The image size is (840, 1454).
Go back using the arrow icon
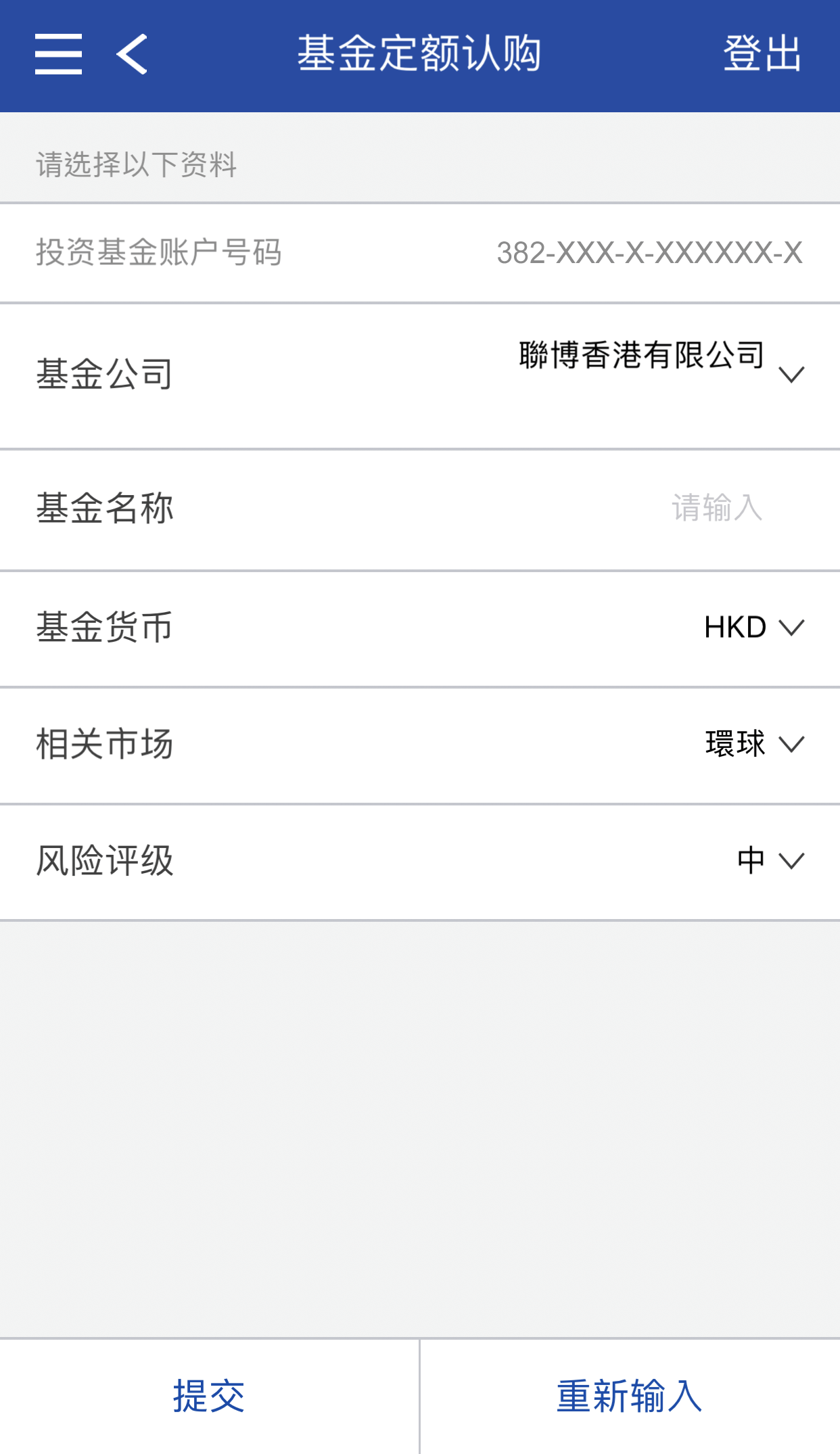click(133, 54)
